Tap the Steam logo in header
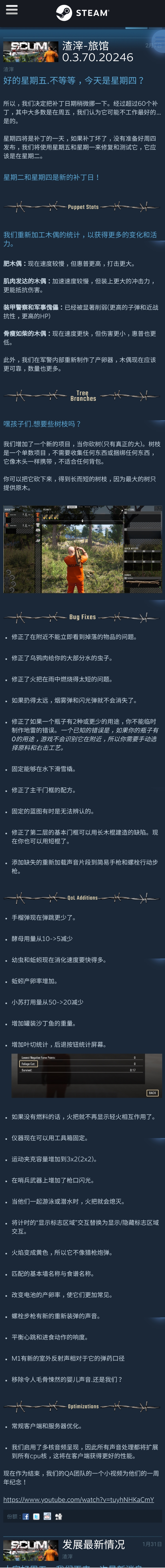Screen dimensions: 165x1568 tap(82, 12)
